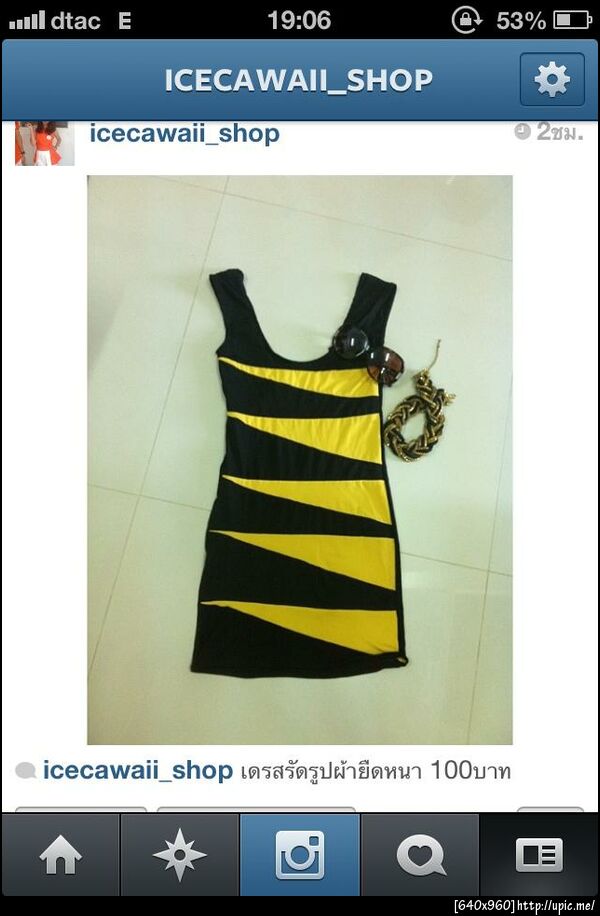Viewport: 600px width, 916px height.
Task: Open the settings gear icon
Action: point(552,80)
